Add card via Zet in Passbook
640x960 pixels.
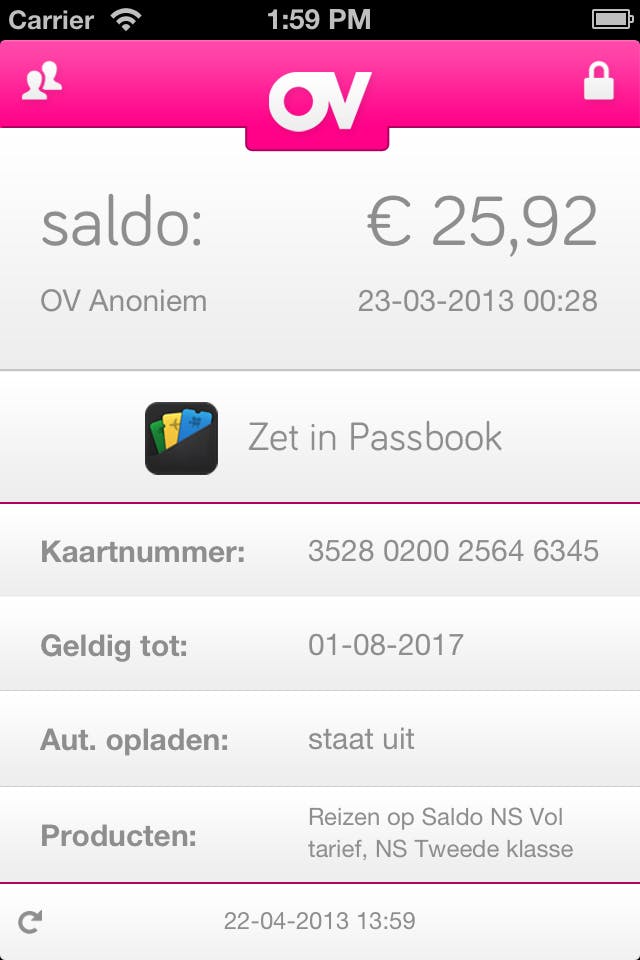(322, 438)
